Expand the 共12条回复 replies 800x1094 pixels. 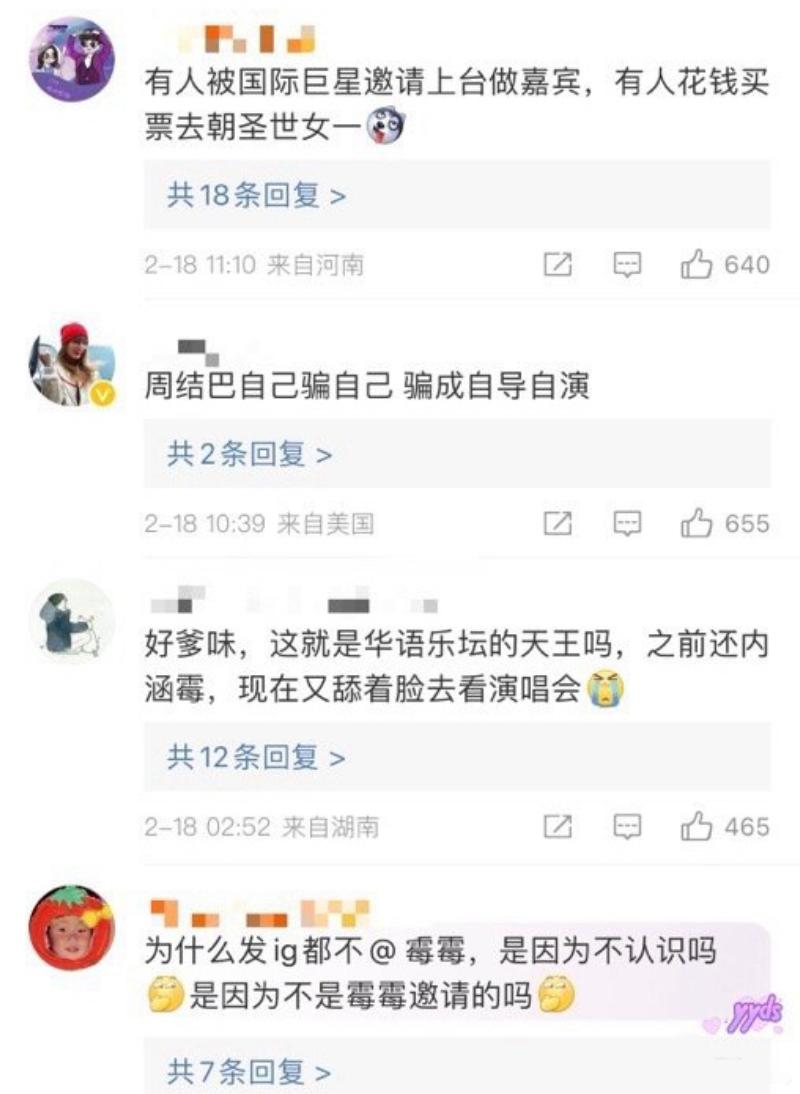click(x=256, y=757)
